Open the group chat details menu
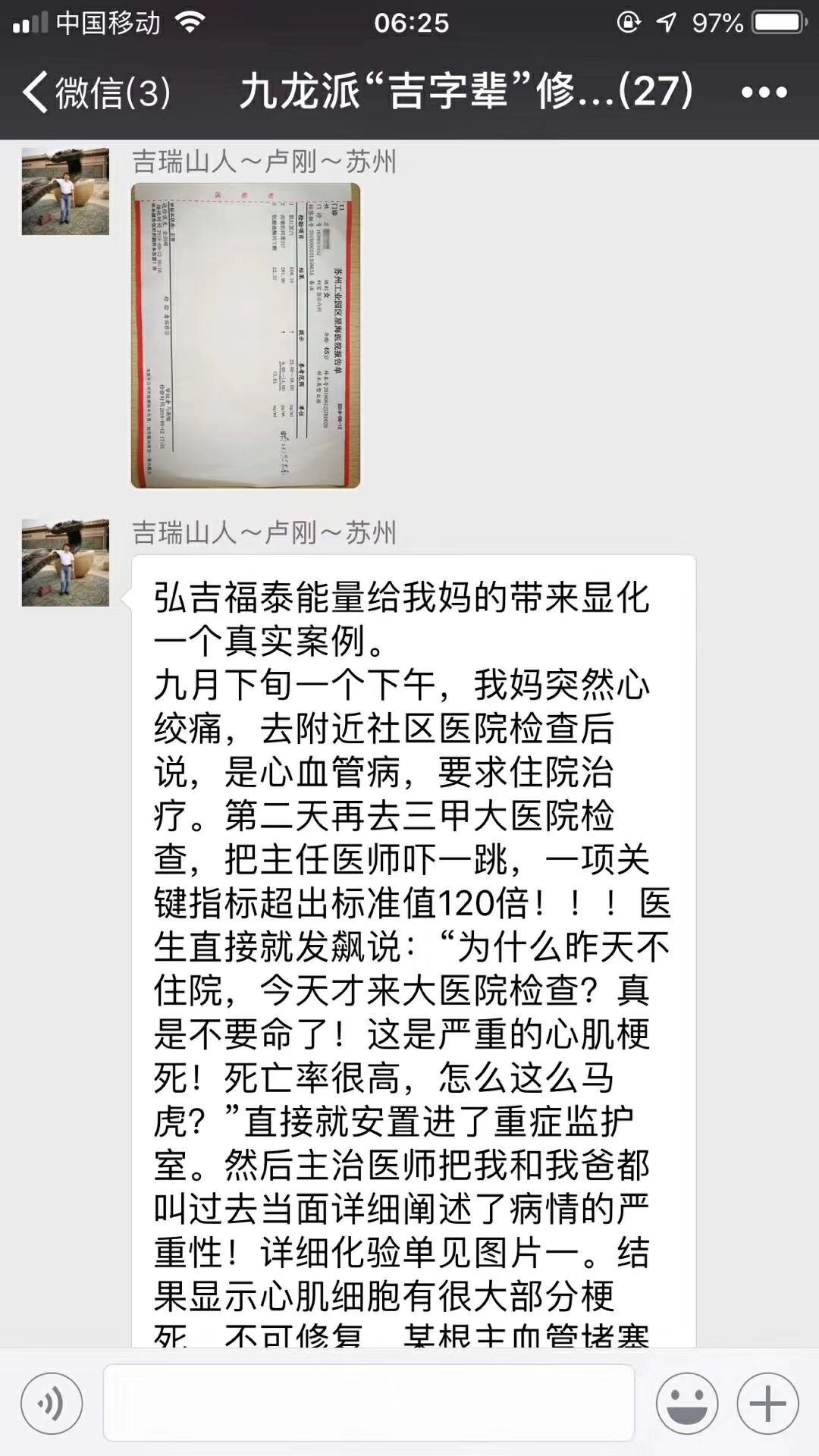819x1456 pixels. [764, 93]
